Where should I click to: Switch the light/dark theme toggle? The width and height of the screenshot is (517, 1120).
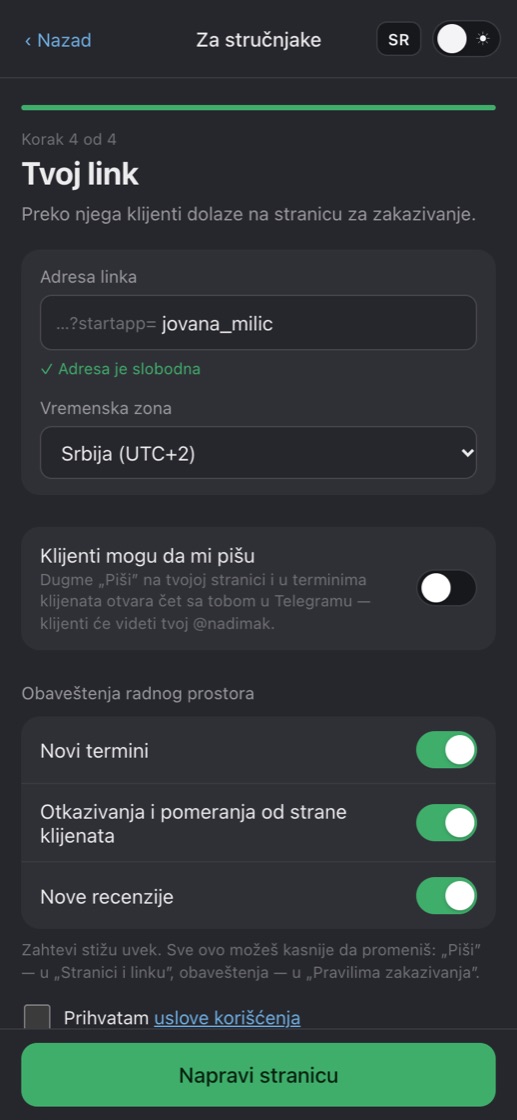coord(466,39)
